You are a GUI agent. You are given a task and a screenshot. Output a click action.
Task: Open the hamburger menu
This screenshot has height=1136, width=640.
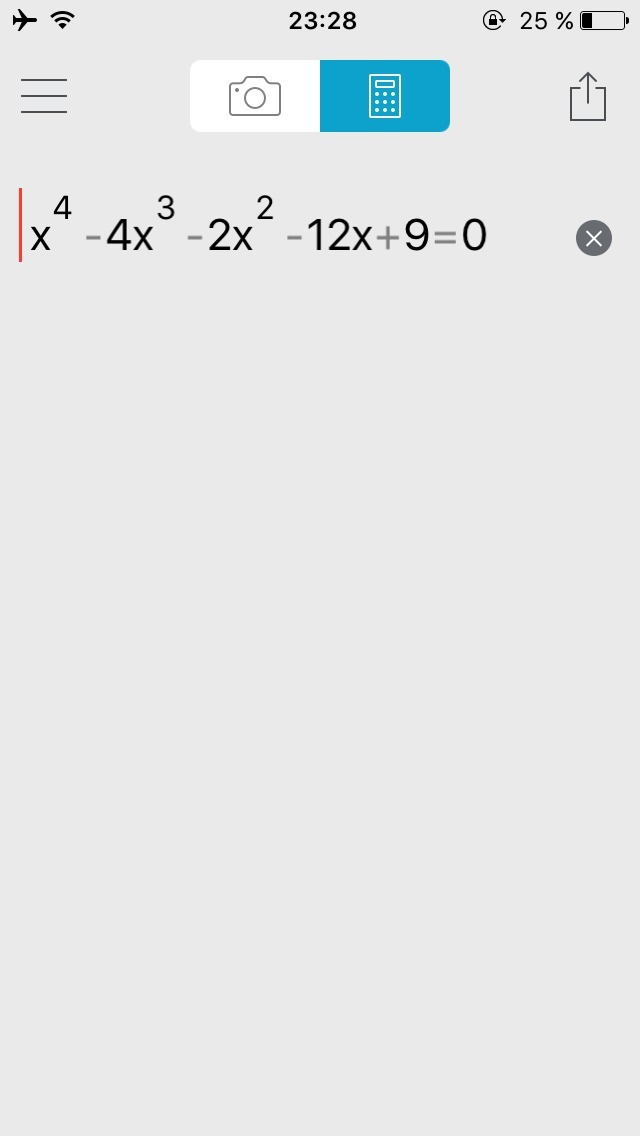(x=43, y=96)
